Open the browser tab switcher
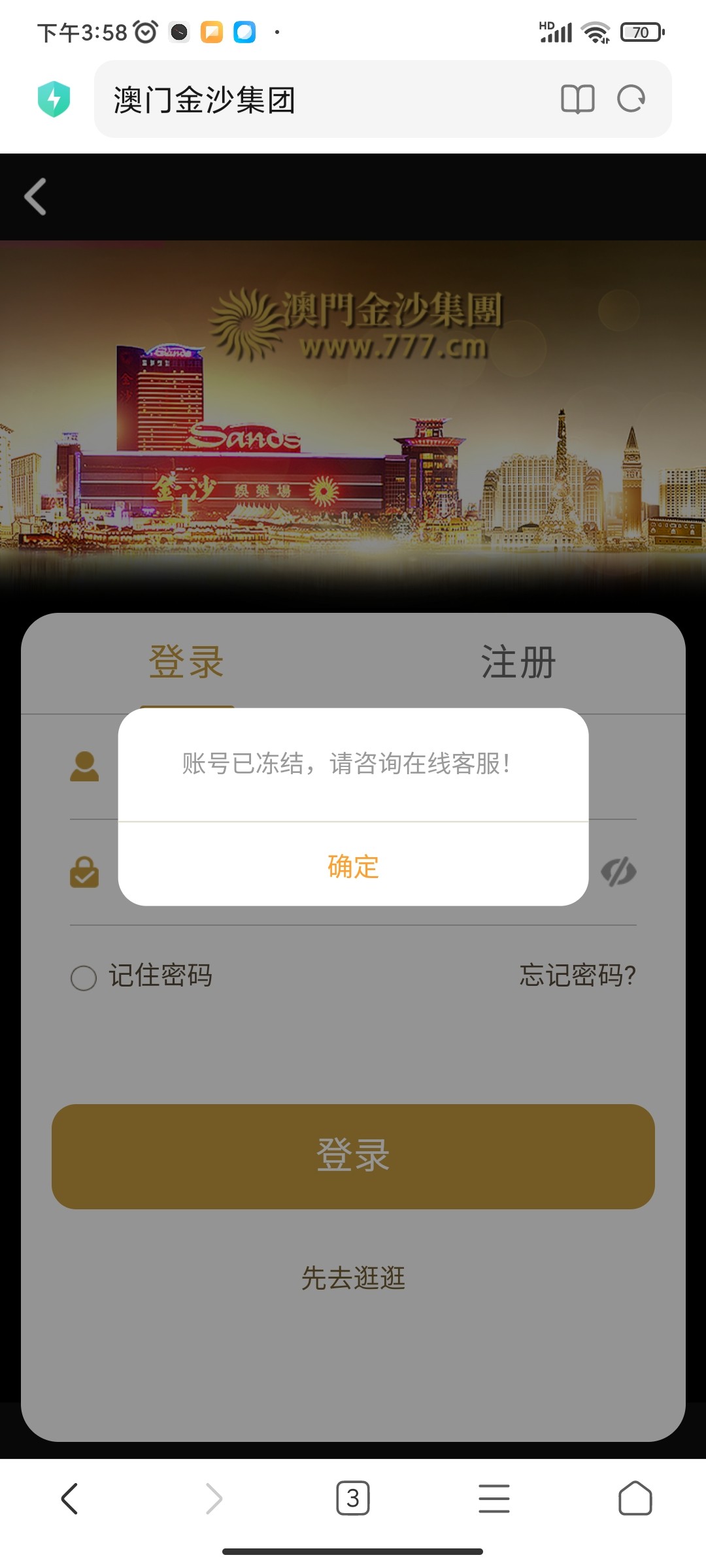 pyautogui.click(x=353, y=1498)
